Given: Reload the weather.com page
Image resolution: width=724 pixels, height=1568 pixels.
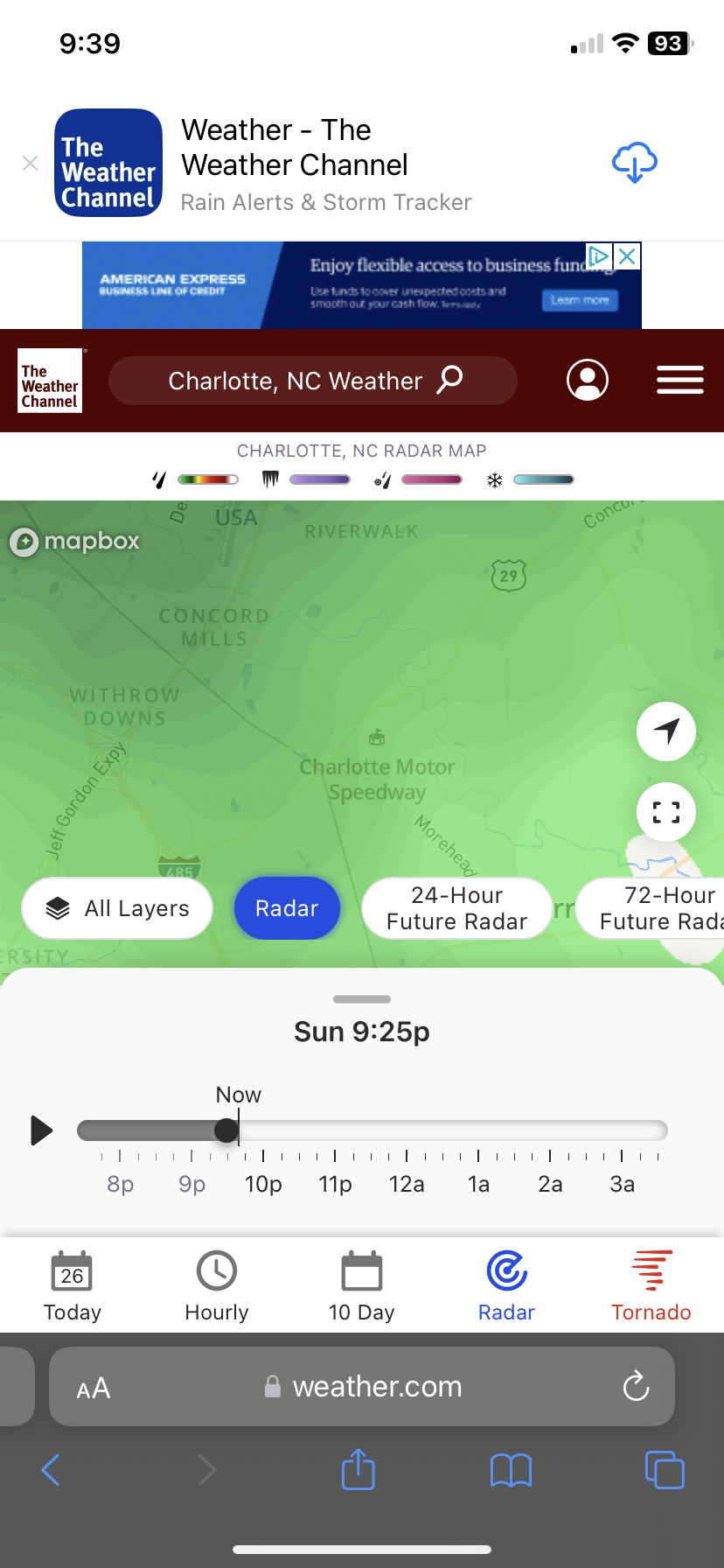Looking at the screenshot, I should [x=636, y=1387].
